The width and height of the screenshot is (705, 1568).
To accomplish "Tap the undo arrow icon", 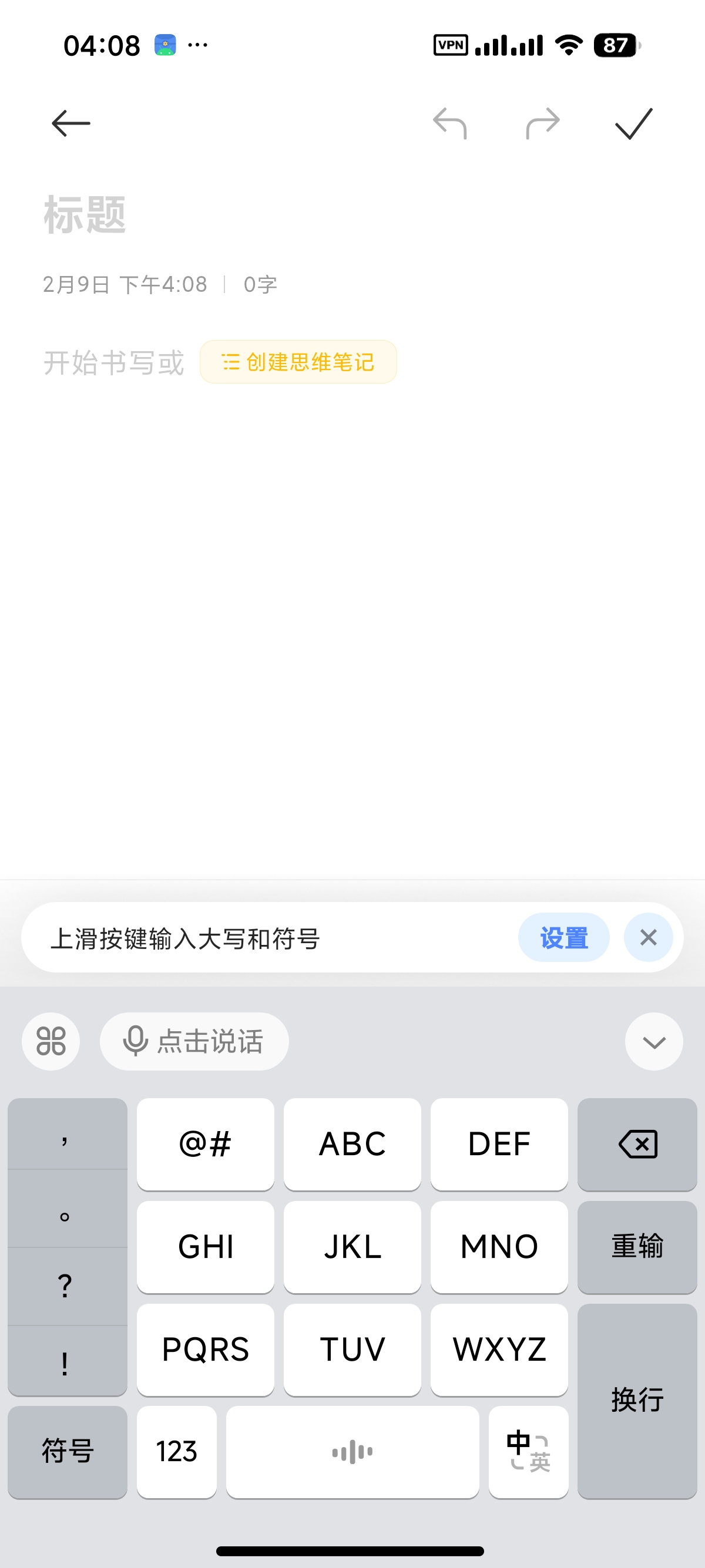I will point(452,123).
